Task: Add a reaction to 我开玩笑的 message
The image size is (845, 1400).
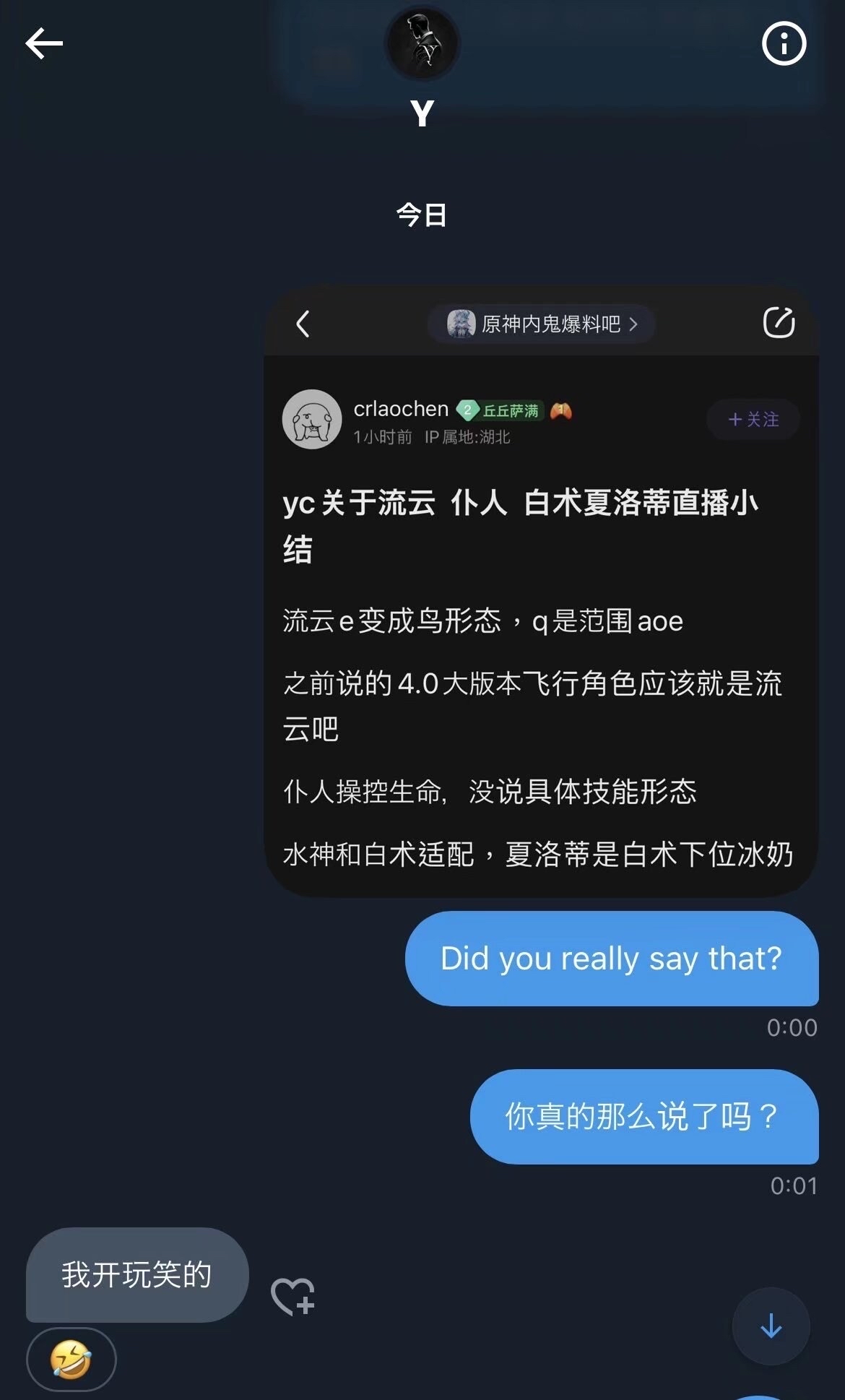Action: coord(292,1295)
